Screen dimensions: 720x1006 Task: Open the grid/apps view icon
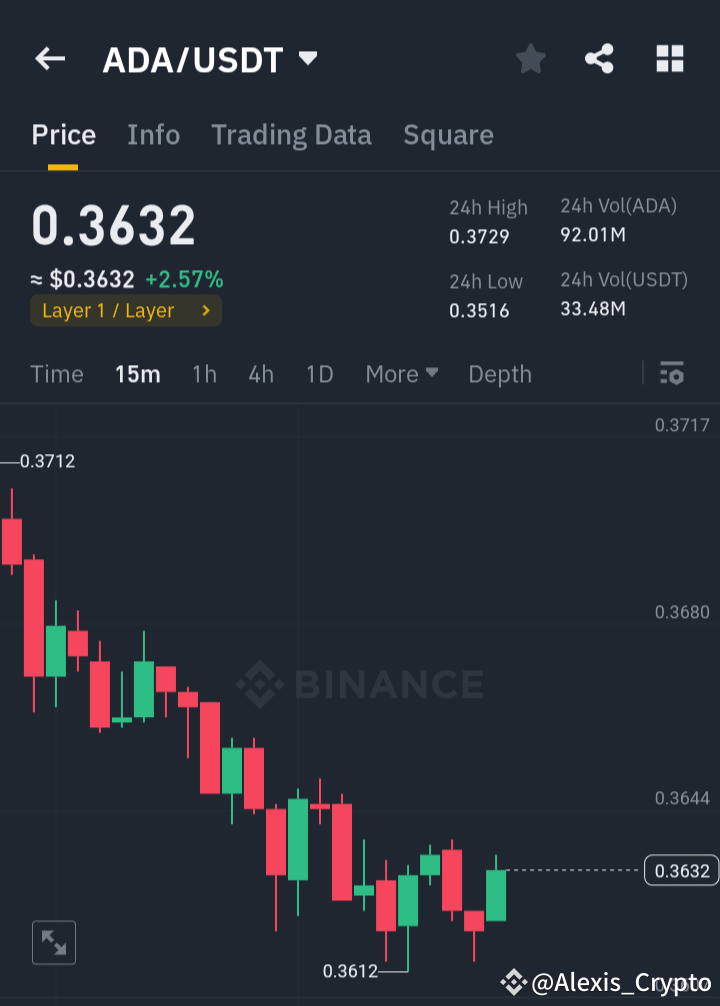(669, 59)
